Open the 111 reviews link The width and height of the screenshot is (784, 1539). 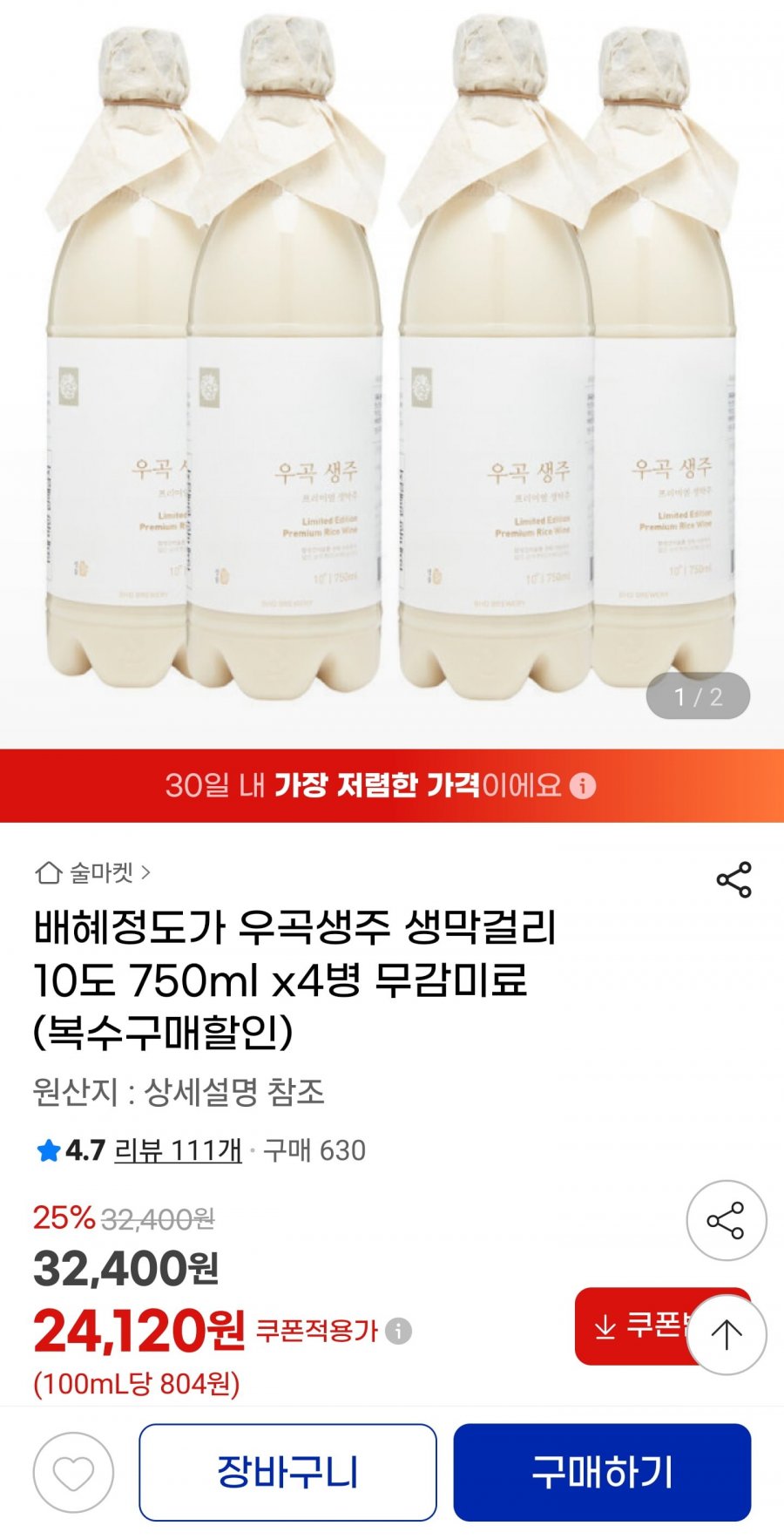coord(178,1150)
